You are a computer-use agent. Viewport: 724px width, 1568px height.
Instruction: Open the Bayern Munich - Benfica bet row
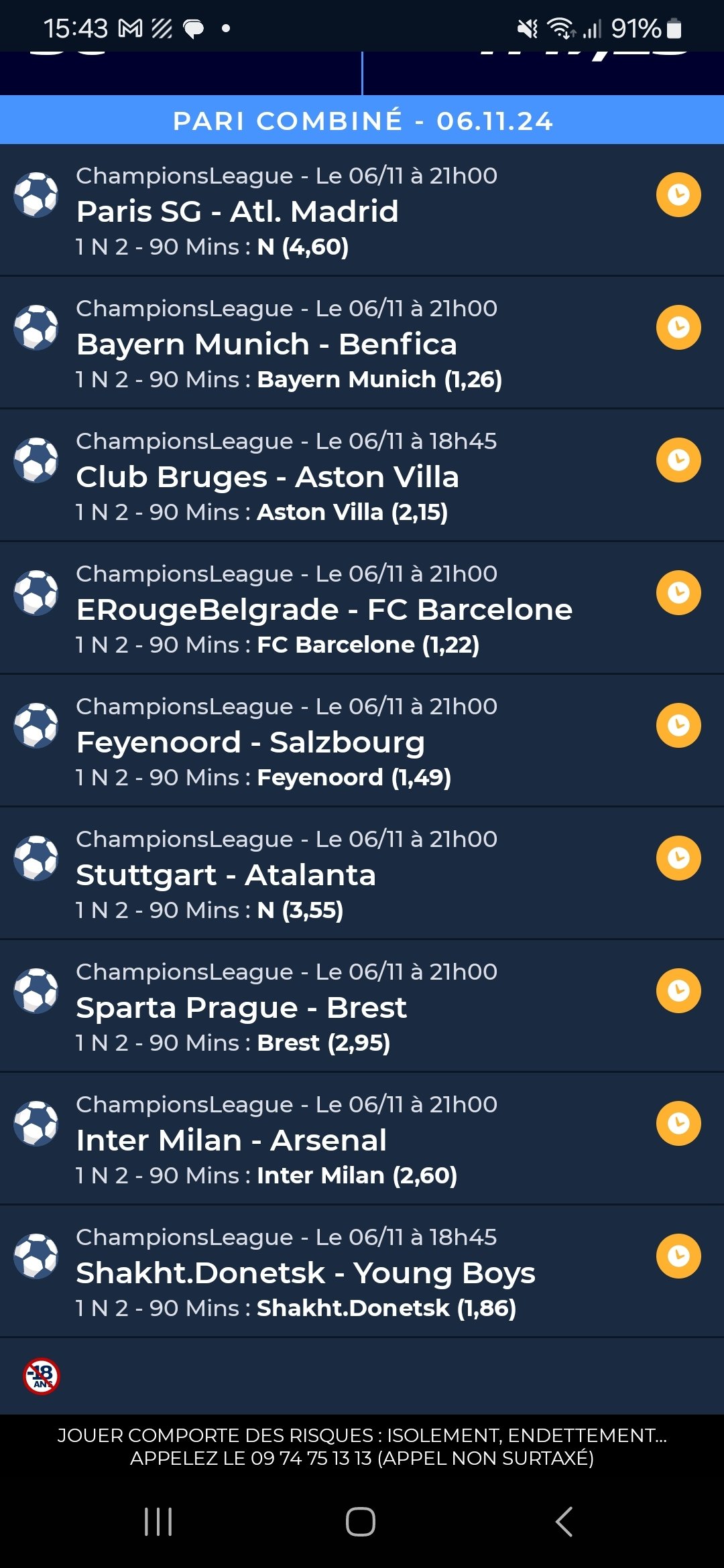tap(362, 342)
